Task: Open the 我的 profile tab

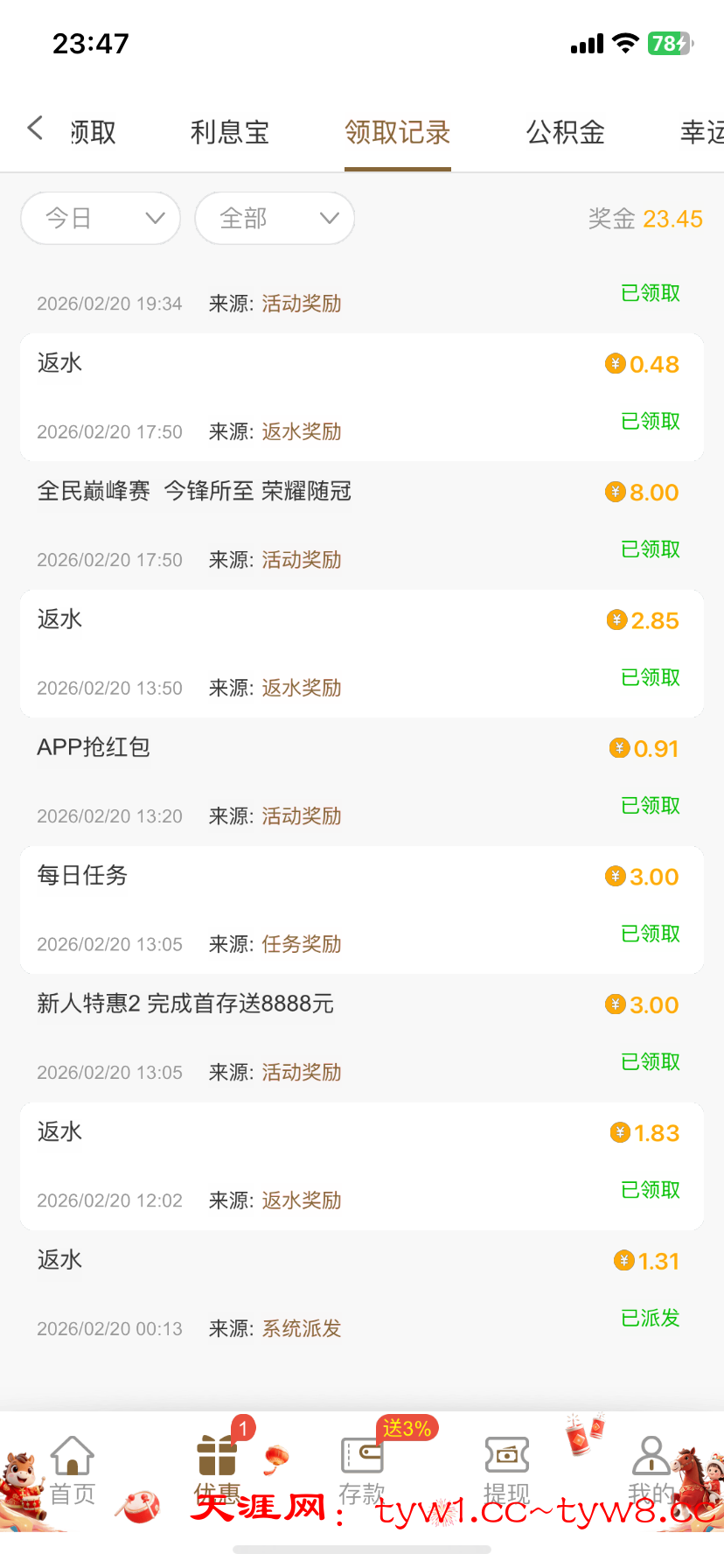Action: click(651, 1470)
